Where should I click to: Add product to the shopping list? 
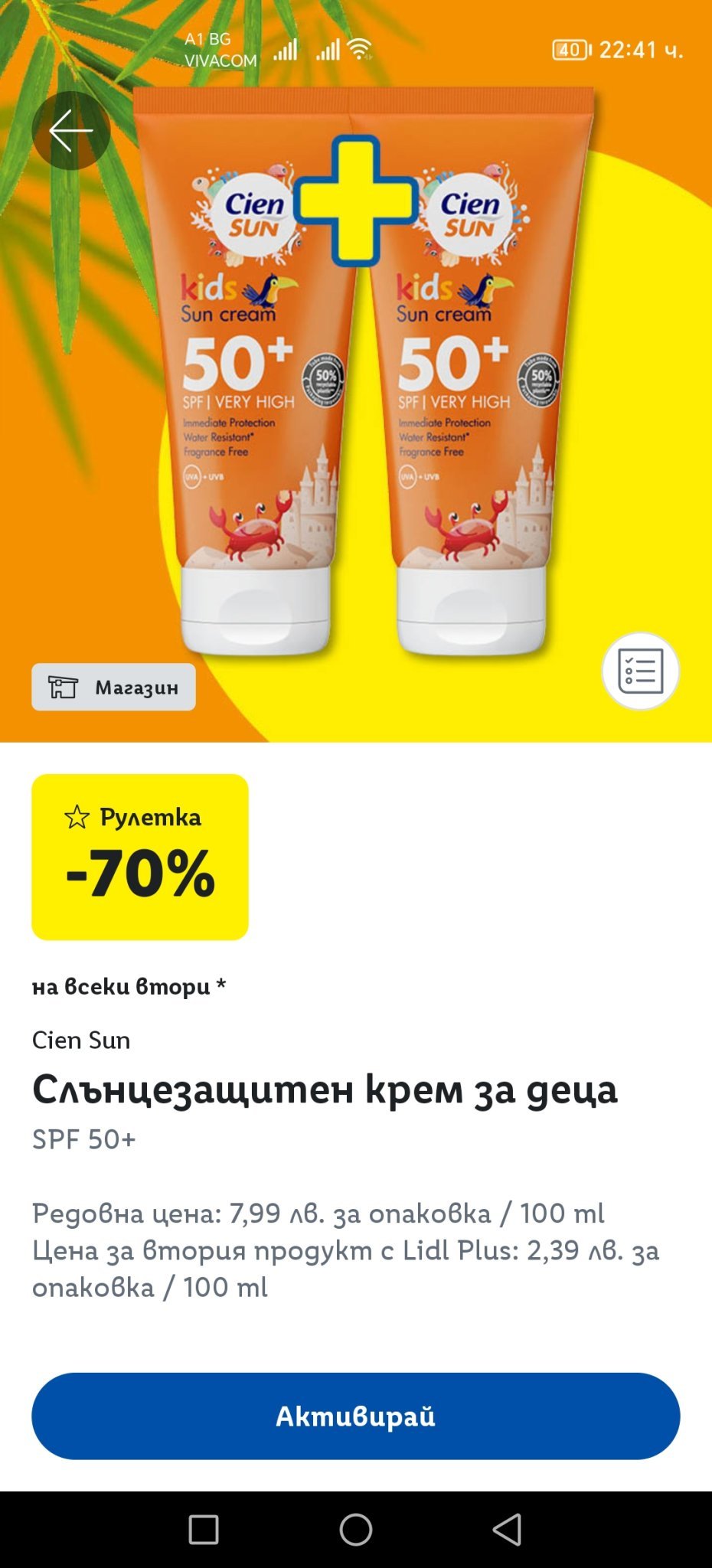[x=640, y=671]
